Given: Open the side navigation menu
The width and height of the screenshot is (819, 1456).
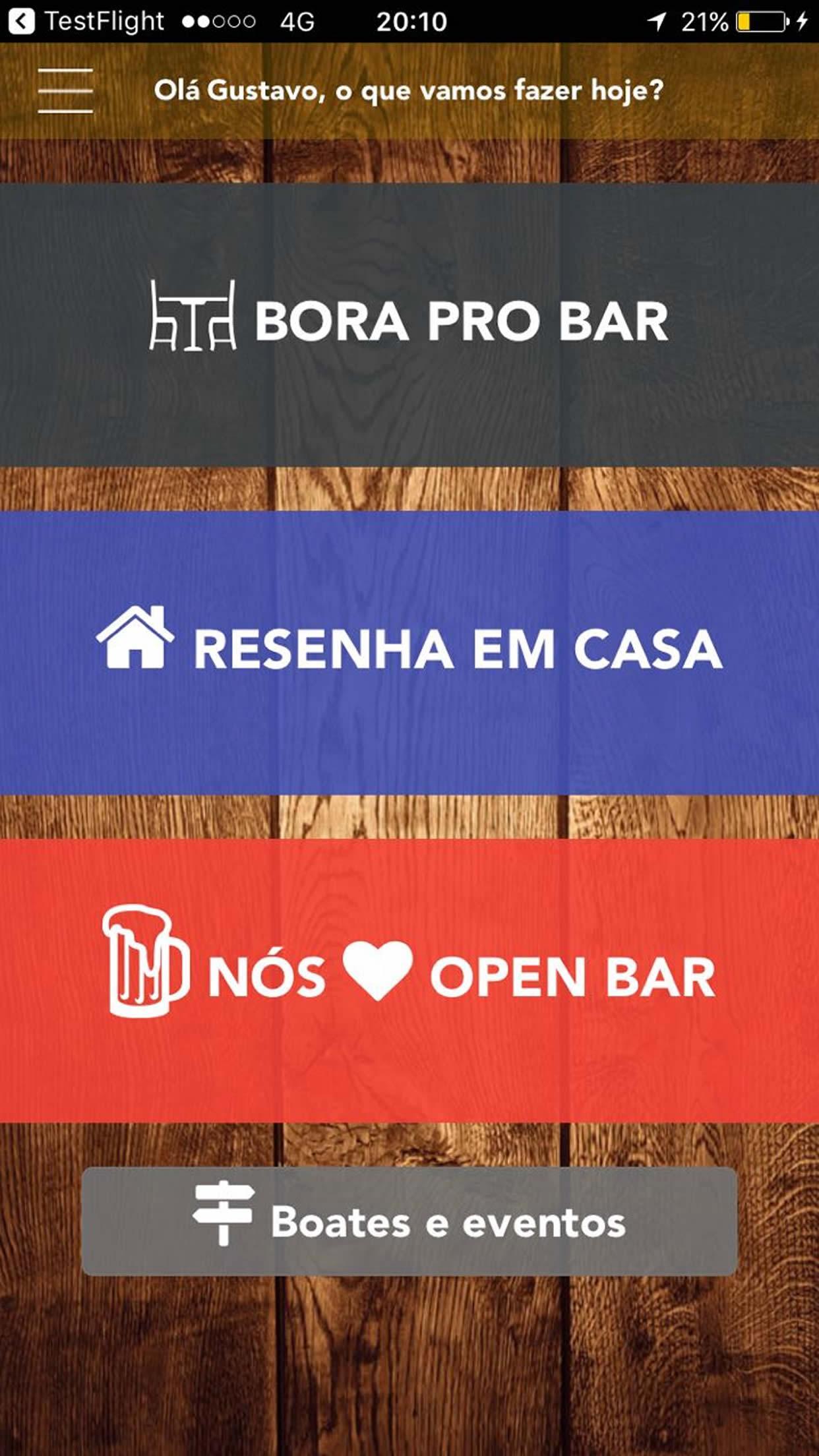Looking at the screenshot, I should click(x=65, y=90).
